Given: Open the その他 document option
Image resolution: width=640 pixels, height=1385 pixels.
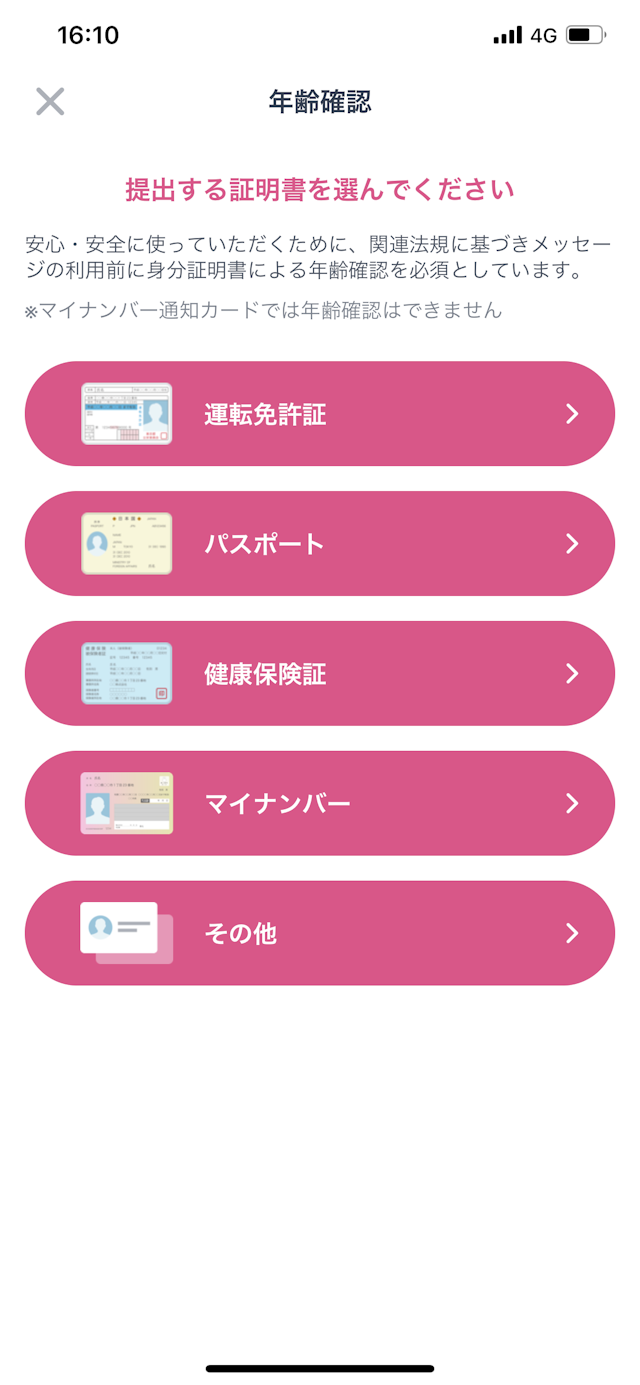Looking at the screenshot, I should click(x=320, y=934).
